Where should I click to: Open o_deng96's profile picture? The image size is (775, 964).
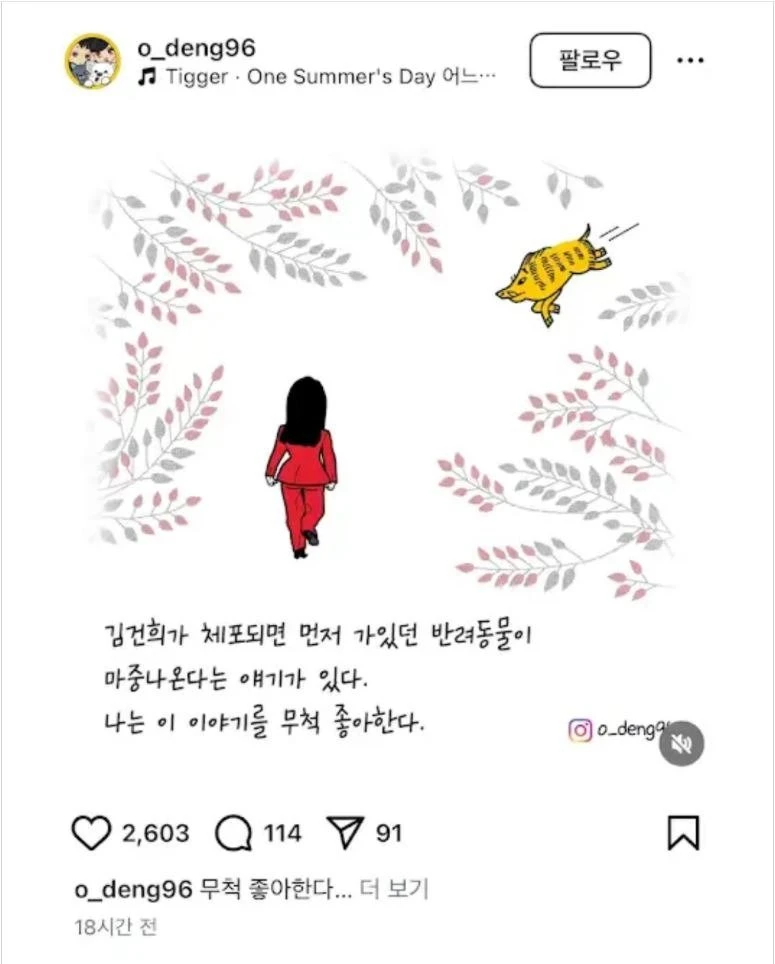[93, 61]
